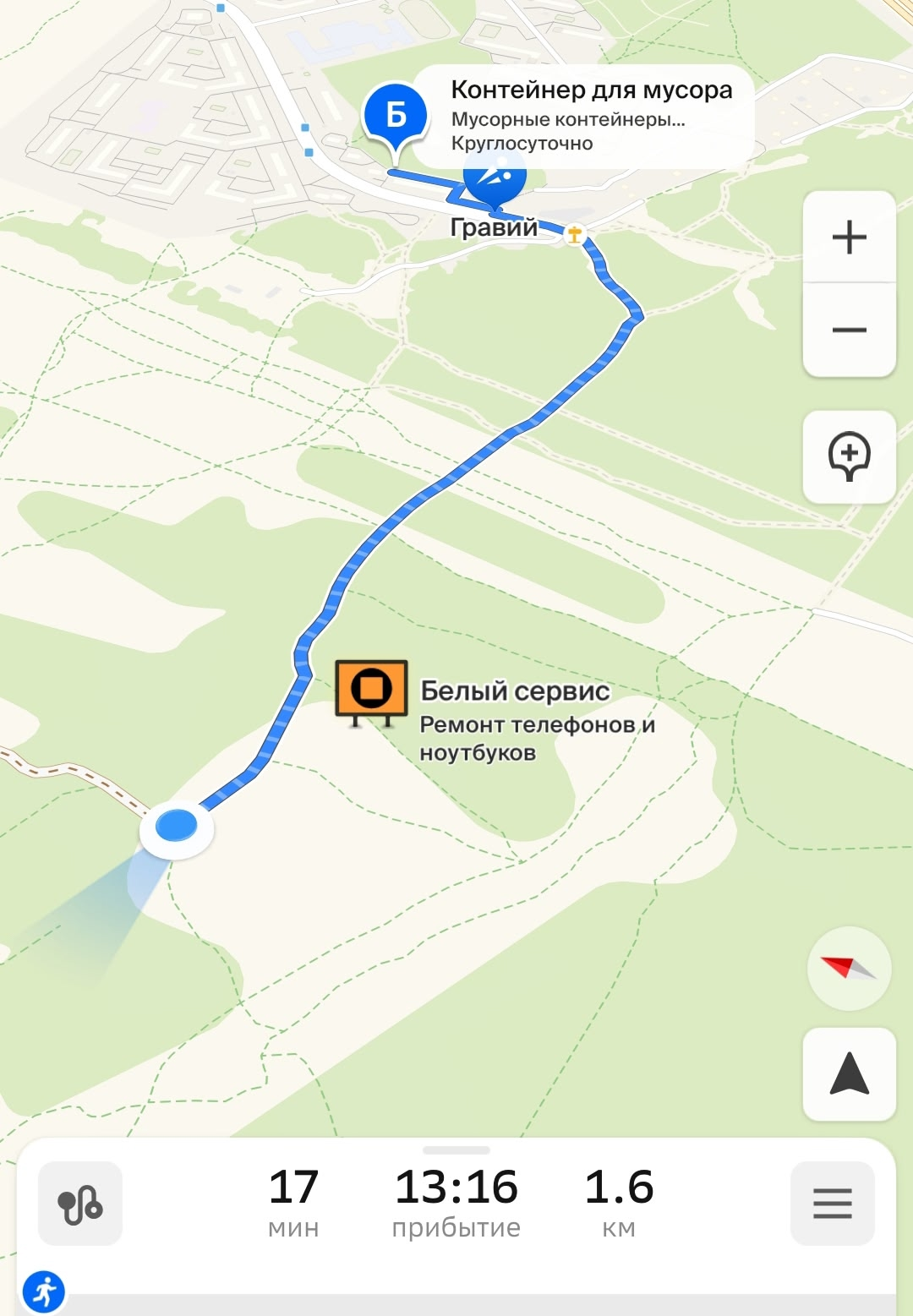The image size is (913, 1316).
Task: Center map on my location
Action: [849, 1074]
